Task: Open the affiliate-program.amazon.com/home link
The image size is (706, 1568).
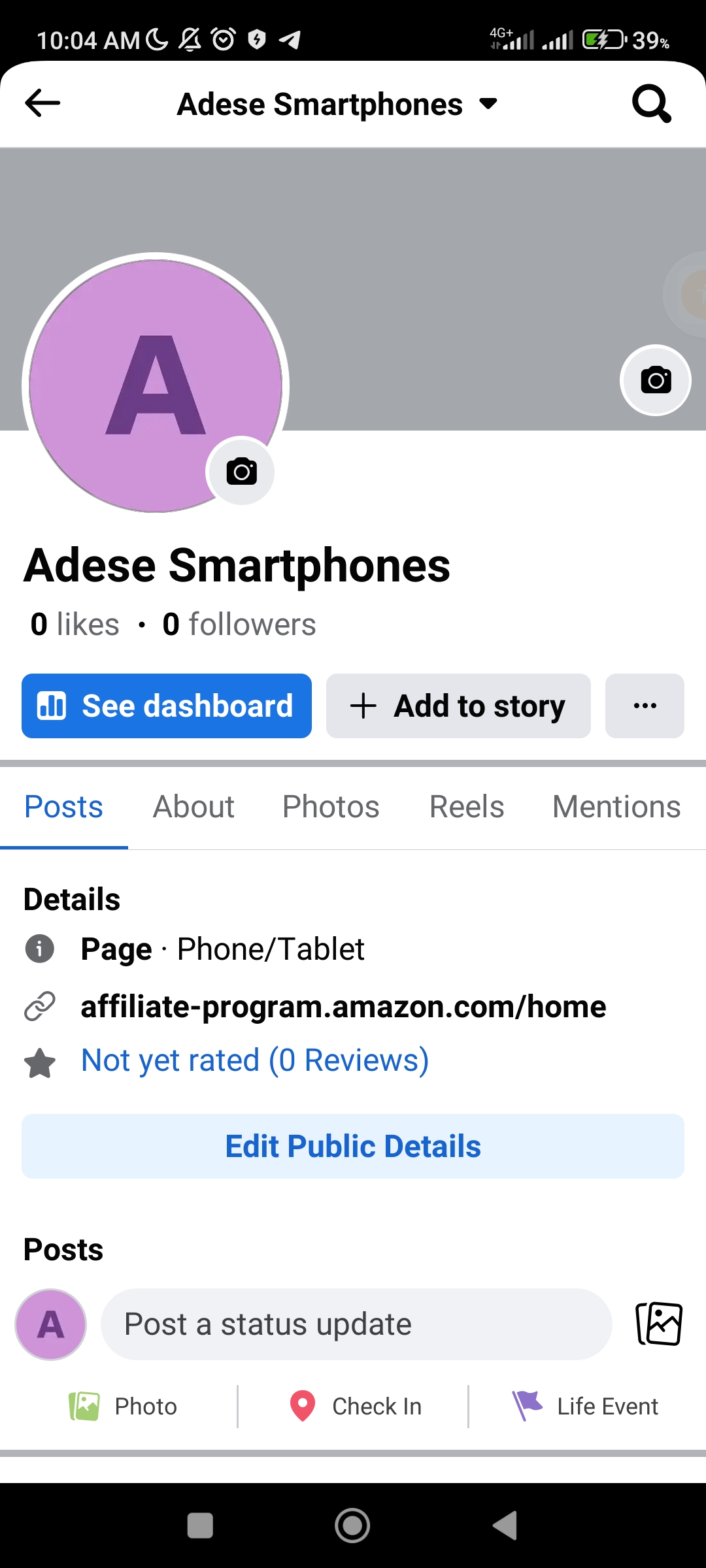Action: [343, 1007]
